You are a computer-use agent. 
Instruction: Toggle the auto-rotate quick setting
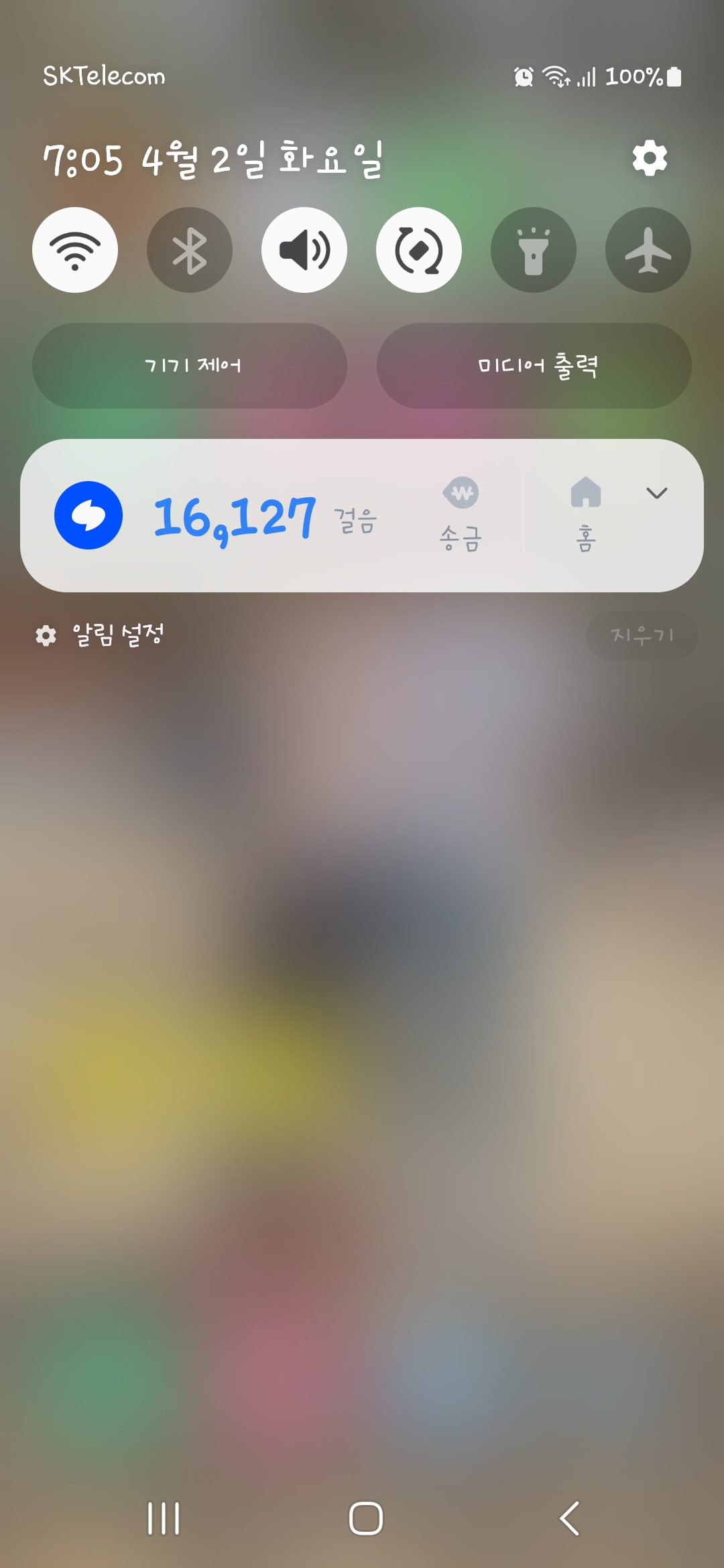419,250
